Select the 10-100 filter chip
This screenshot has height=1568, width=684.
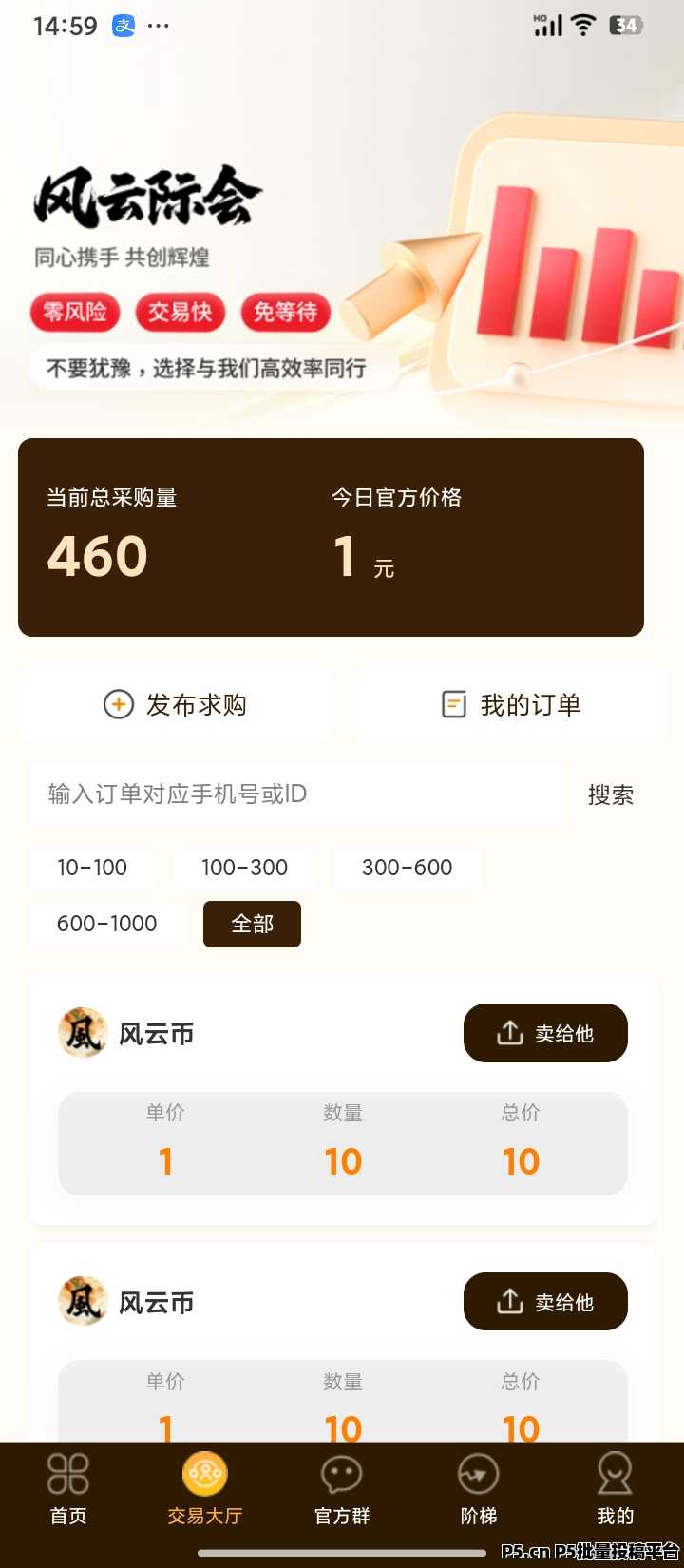(x=92, y=868)
